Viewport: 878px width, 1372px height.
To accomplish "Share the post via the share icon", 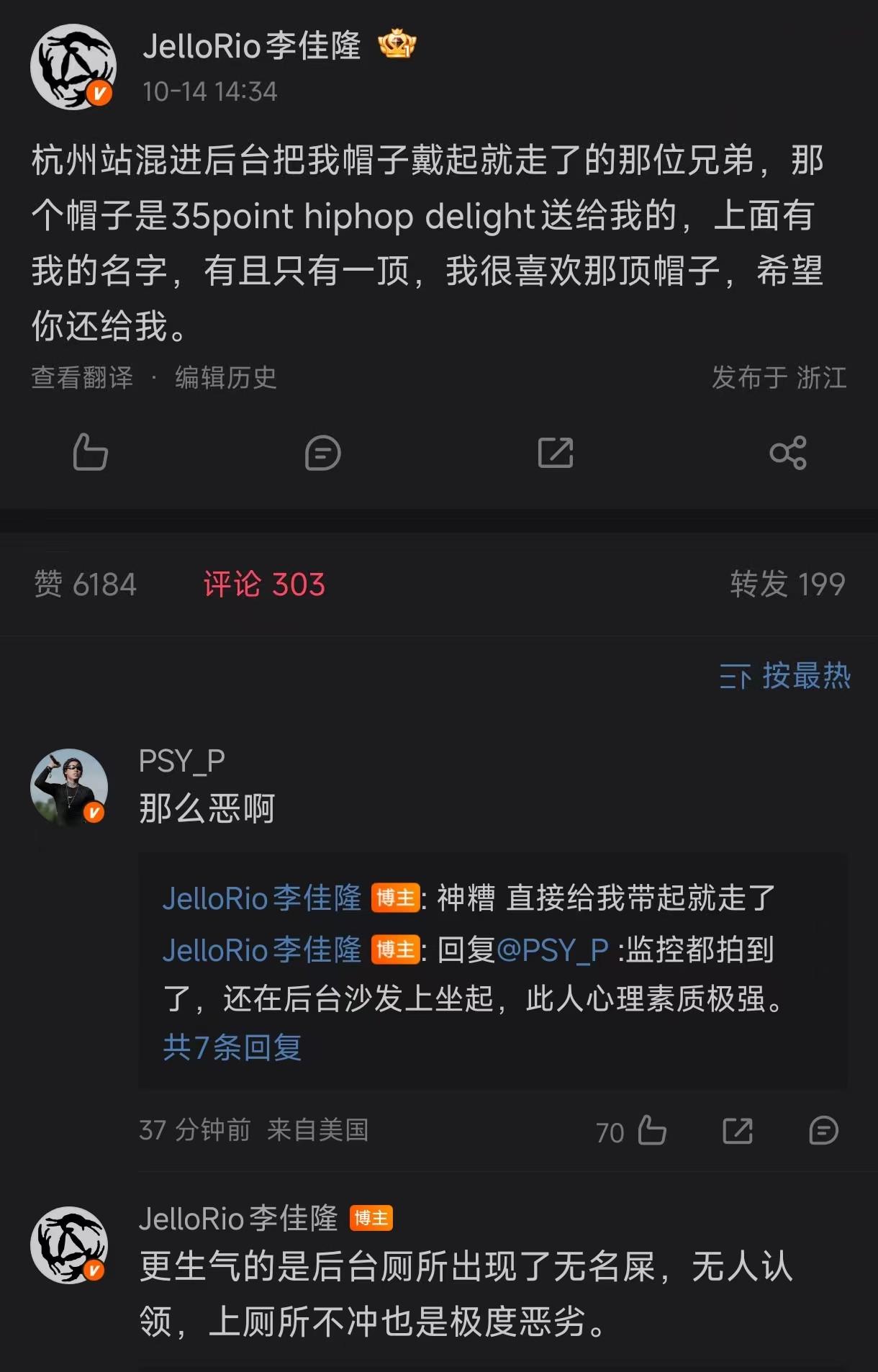I will point(788,453).
